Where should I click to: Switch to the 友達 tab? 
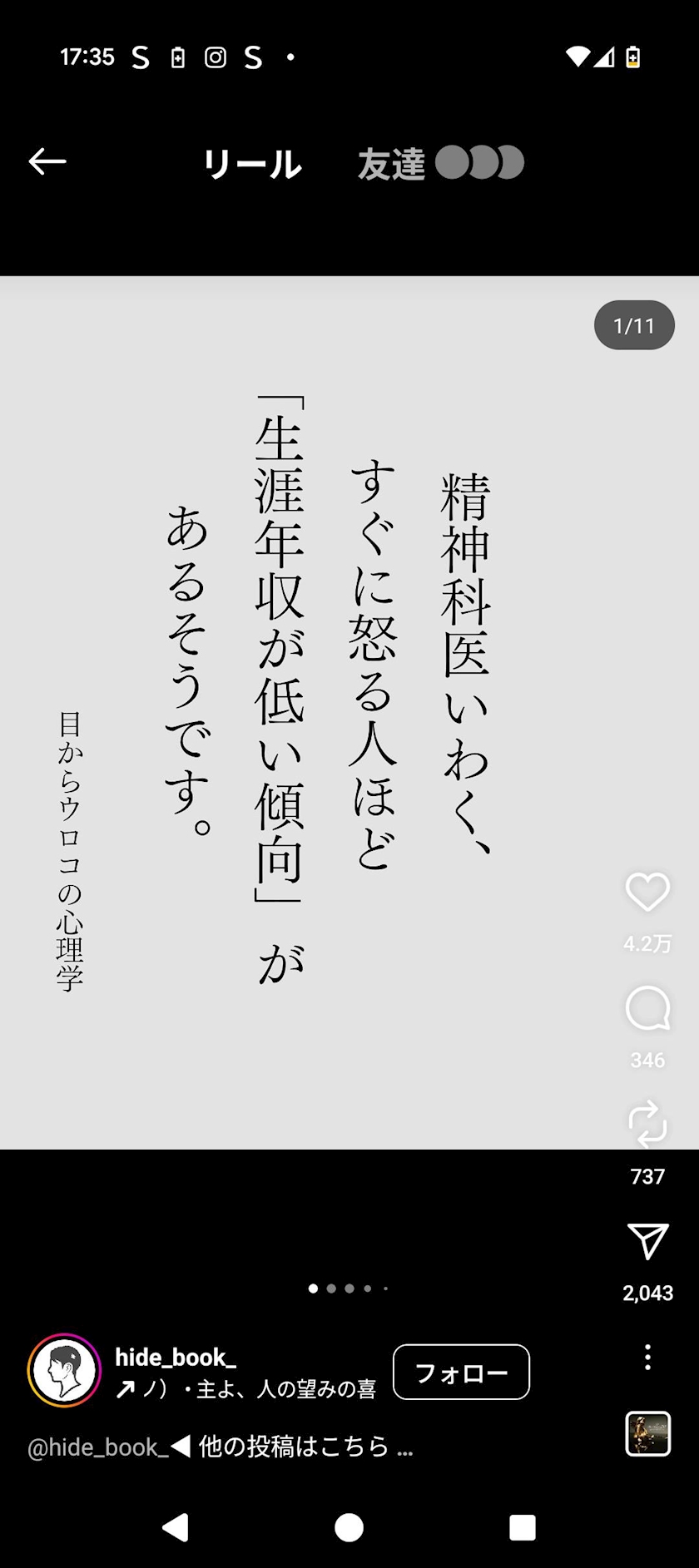click(x=440, y=163)
